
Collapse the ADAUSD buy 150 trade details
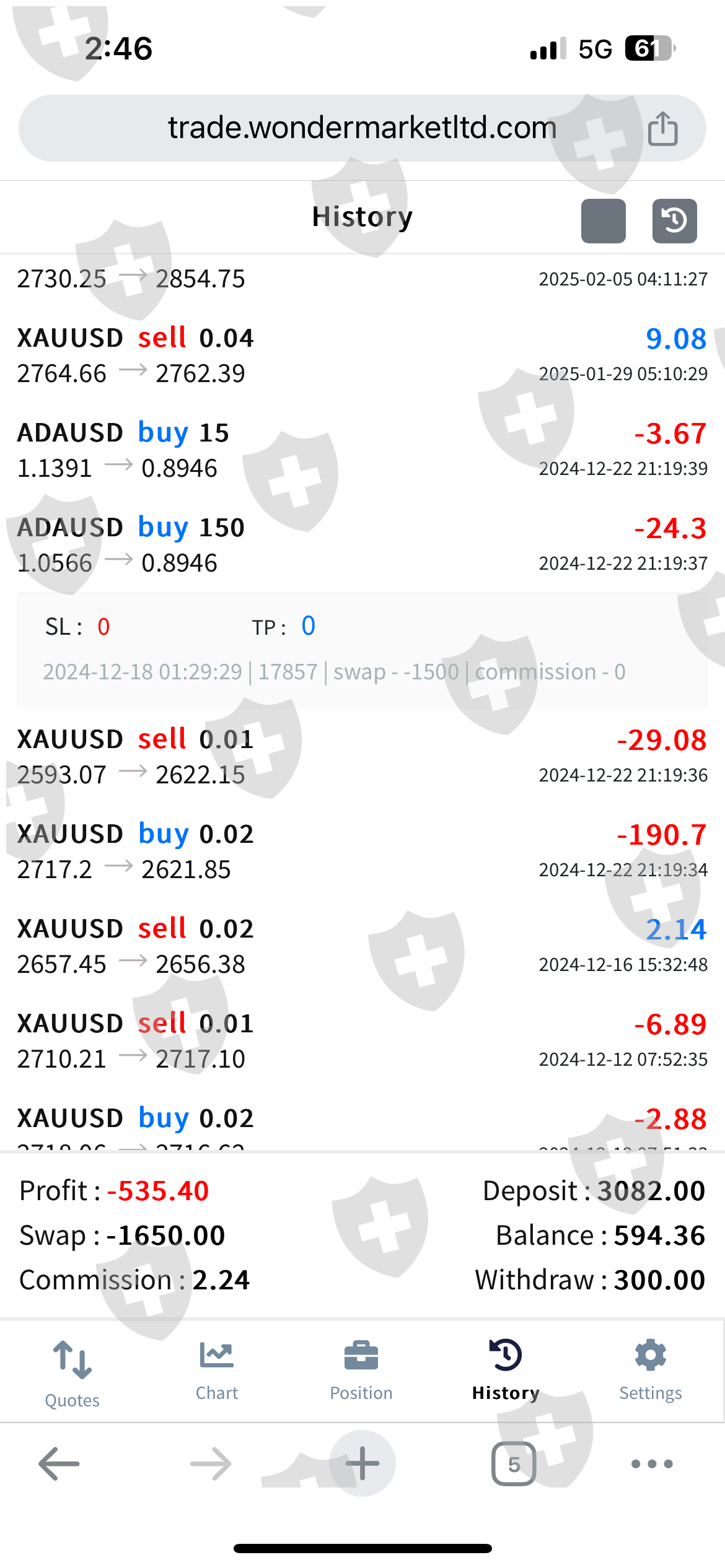pyautogui.click(x=362, y=545)
